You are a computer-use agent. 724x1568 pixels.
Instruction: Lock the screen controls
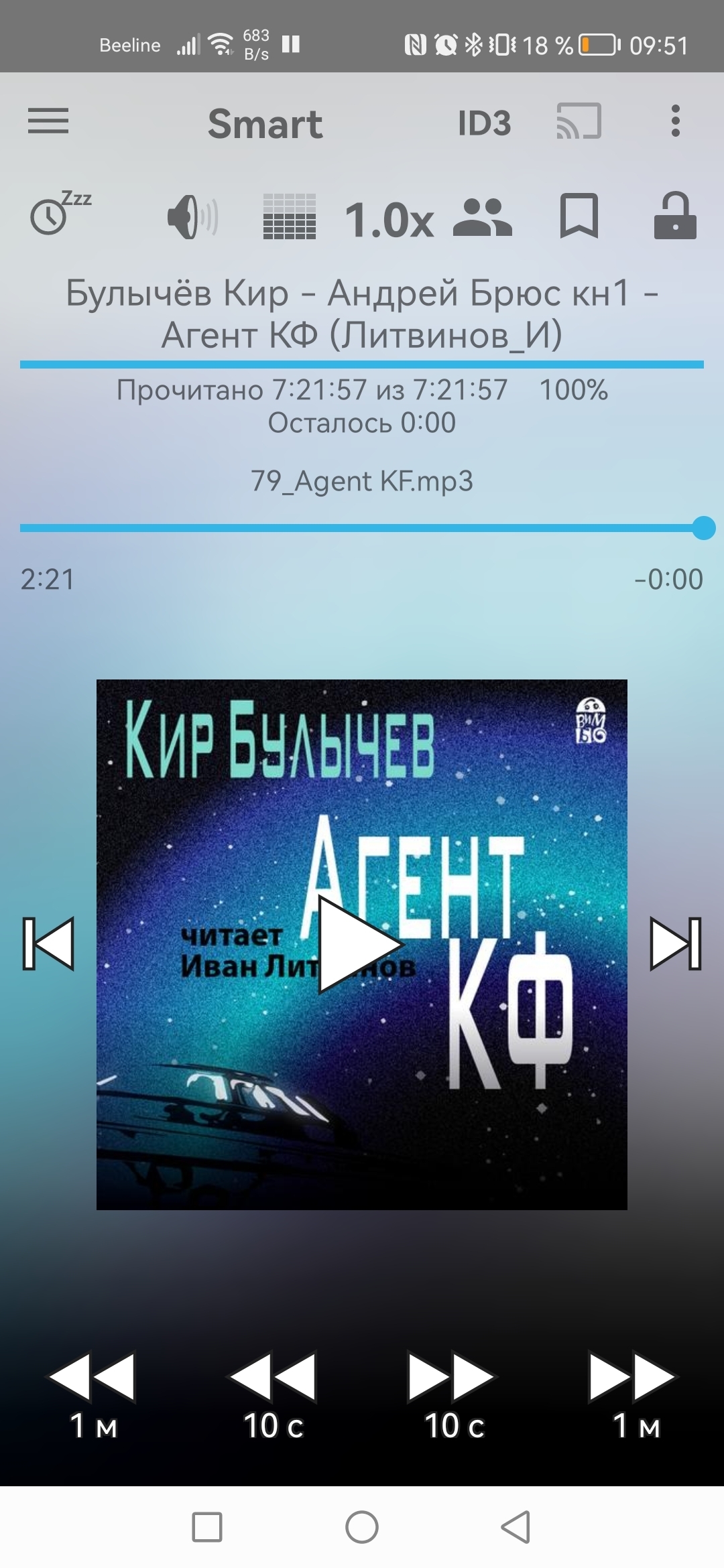(674, 216)
